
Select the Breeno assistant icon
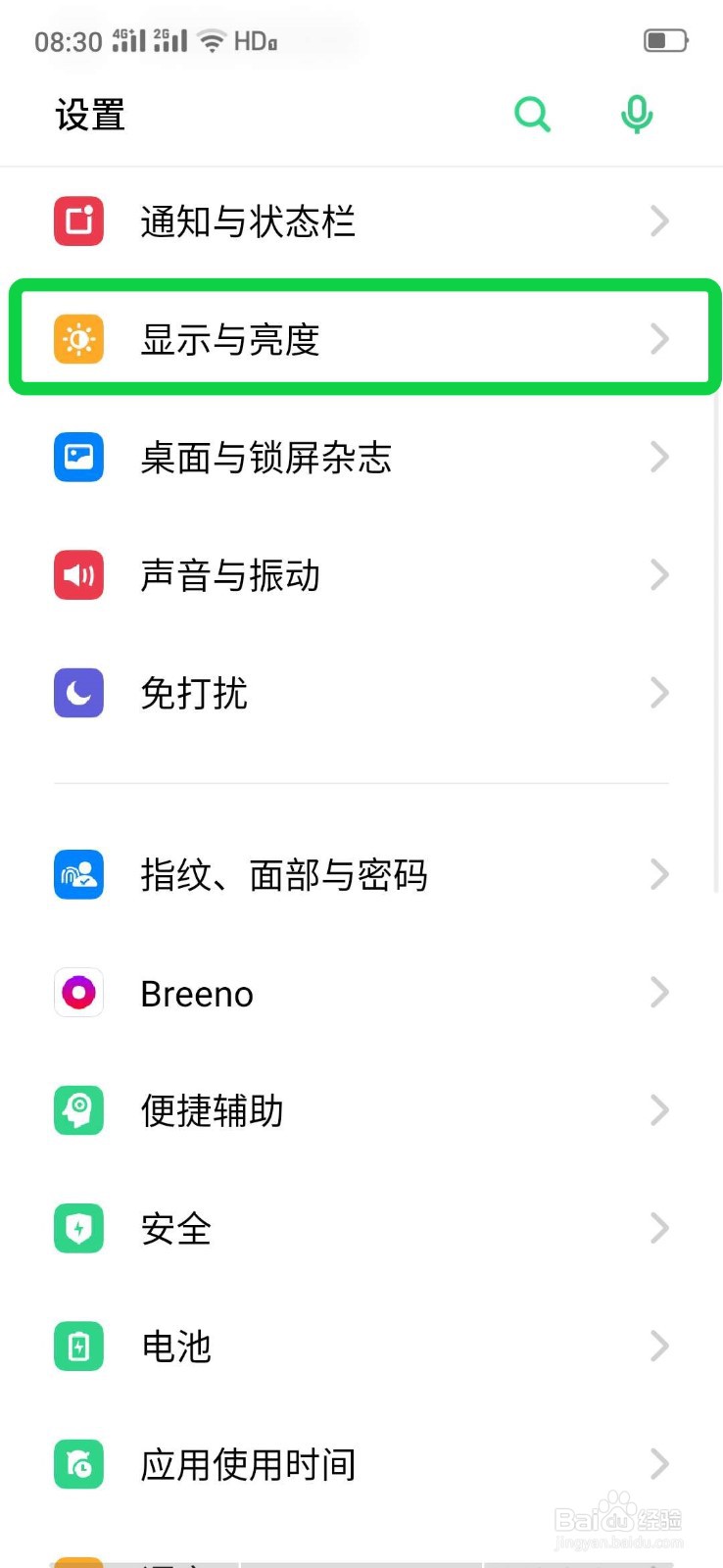click(77, 993)
